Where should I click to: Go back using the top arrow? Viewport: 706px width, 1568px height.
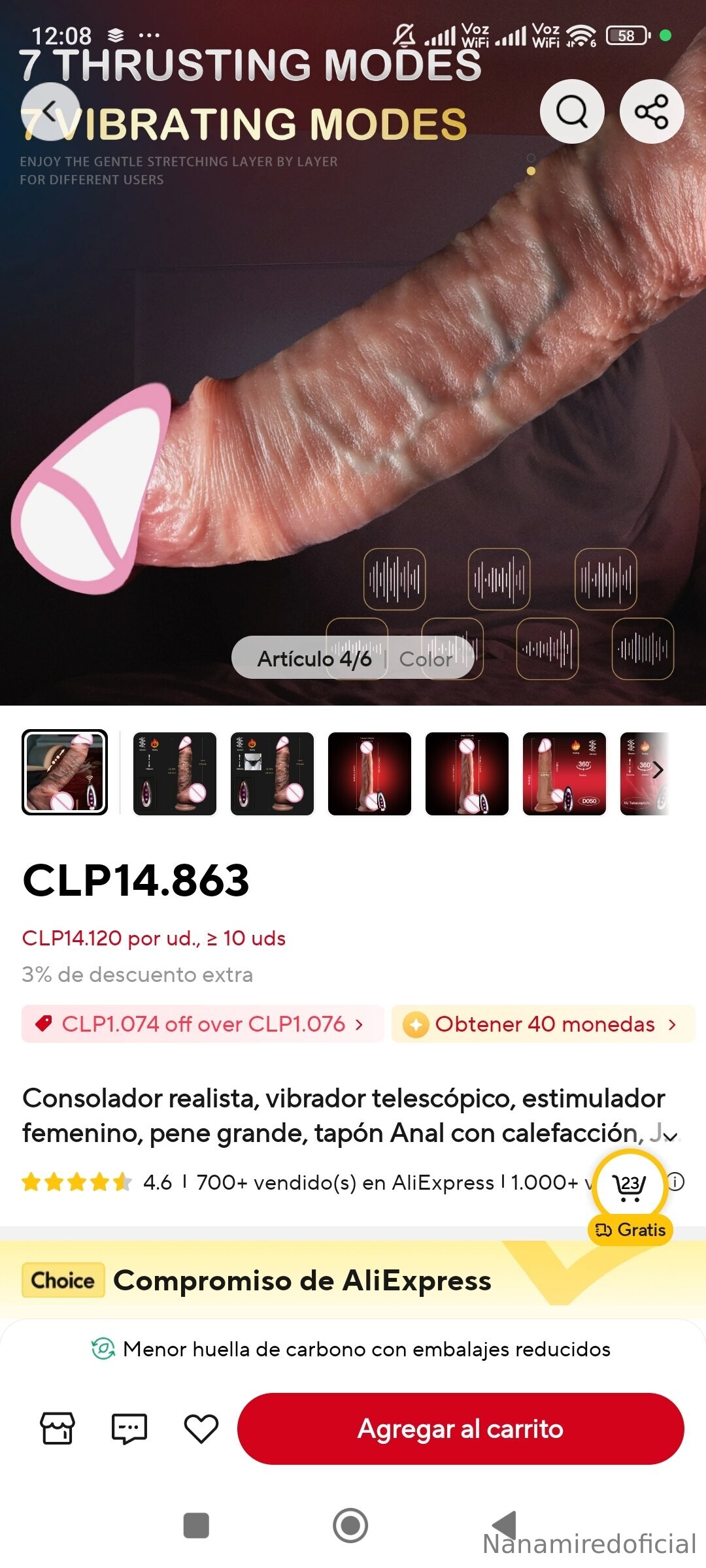pos(50,112)
